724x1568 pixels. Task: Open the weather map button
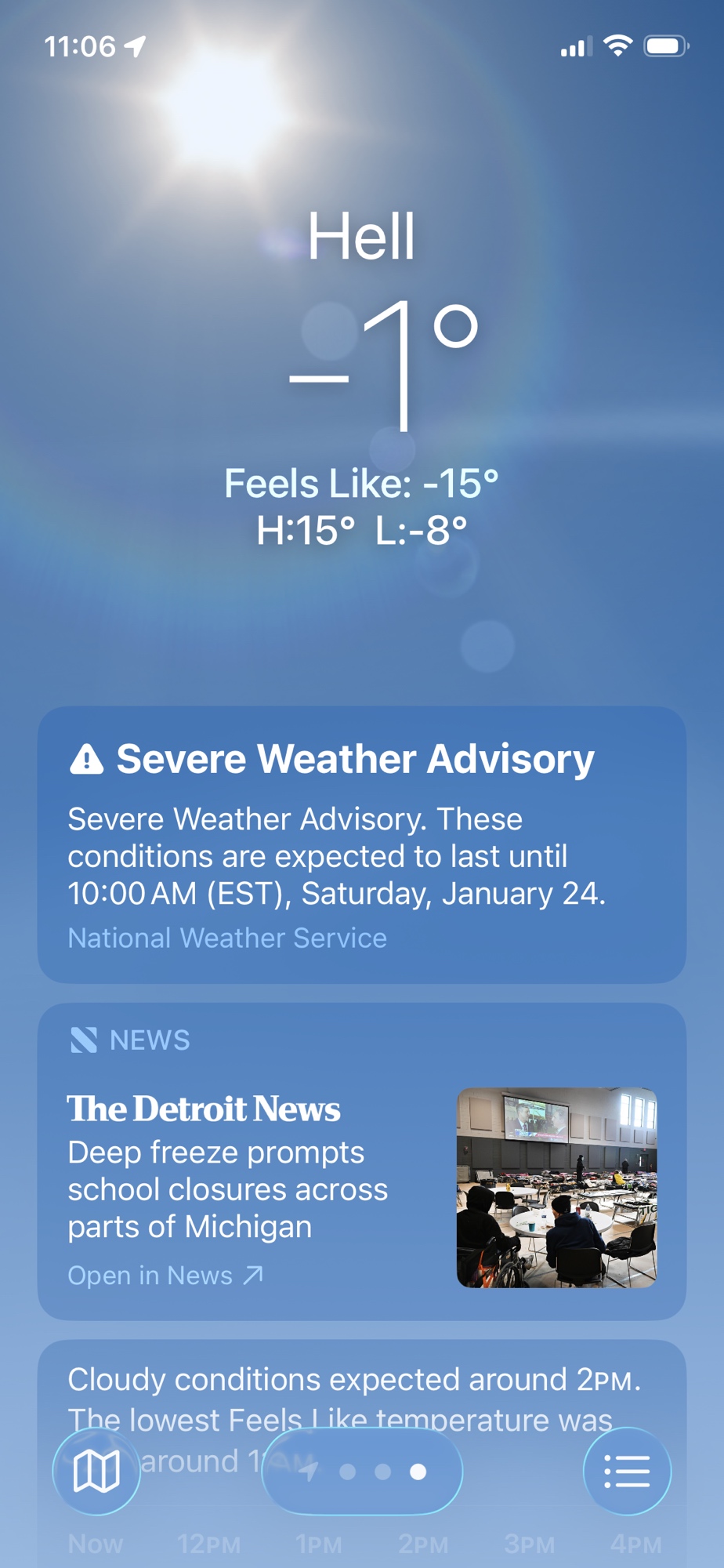(96, 1471)
